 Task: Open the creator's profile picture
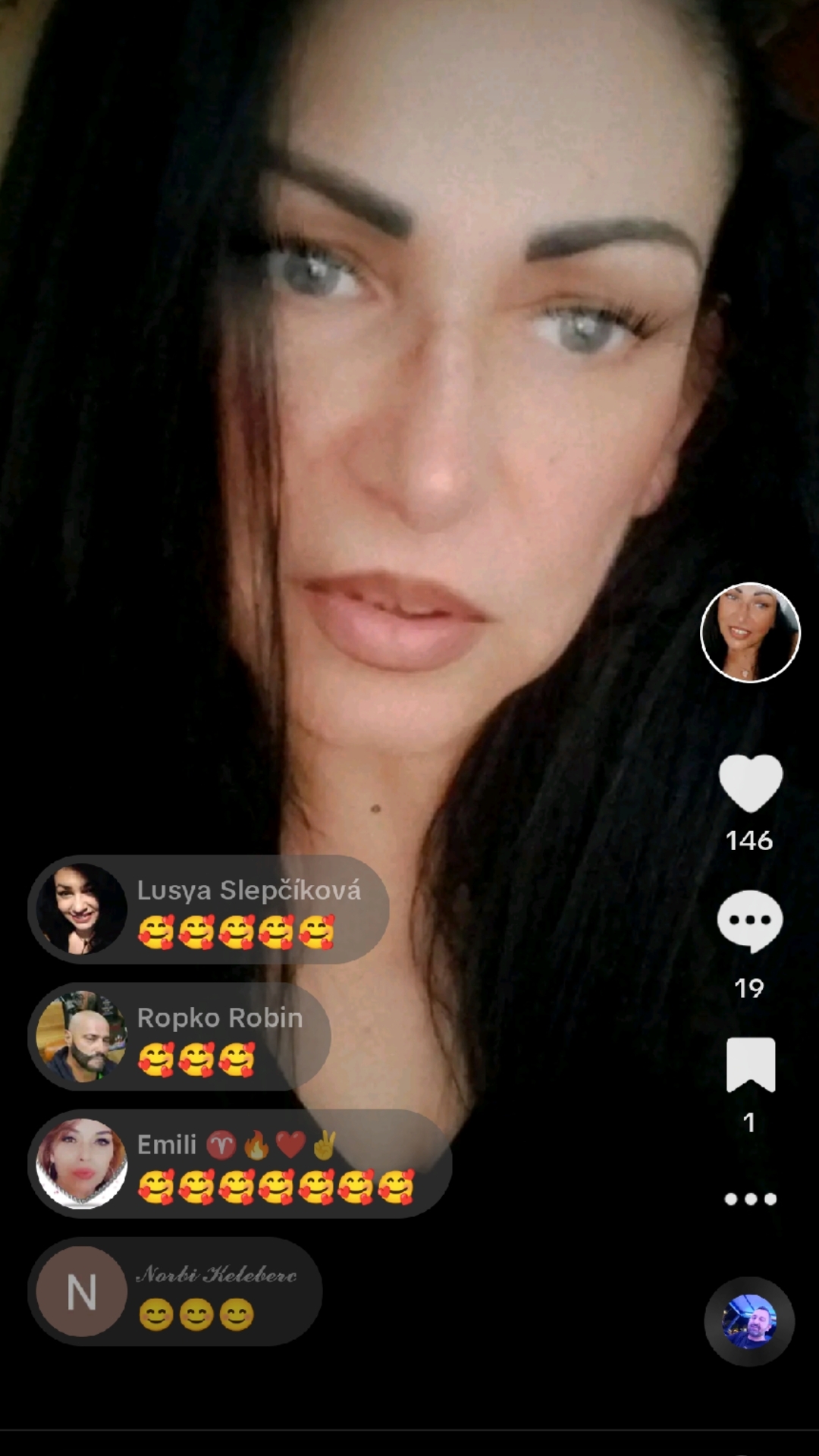(750, 632)
